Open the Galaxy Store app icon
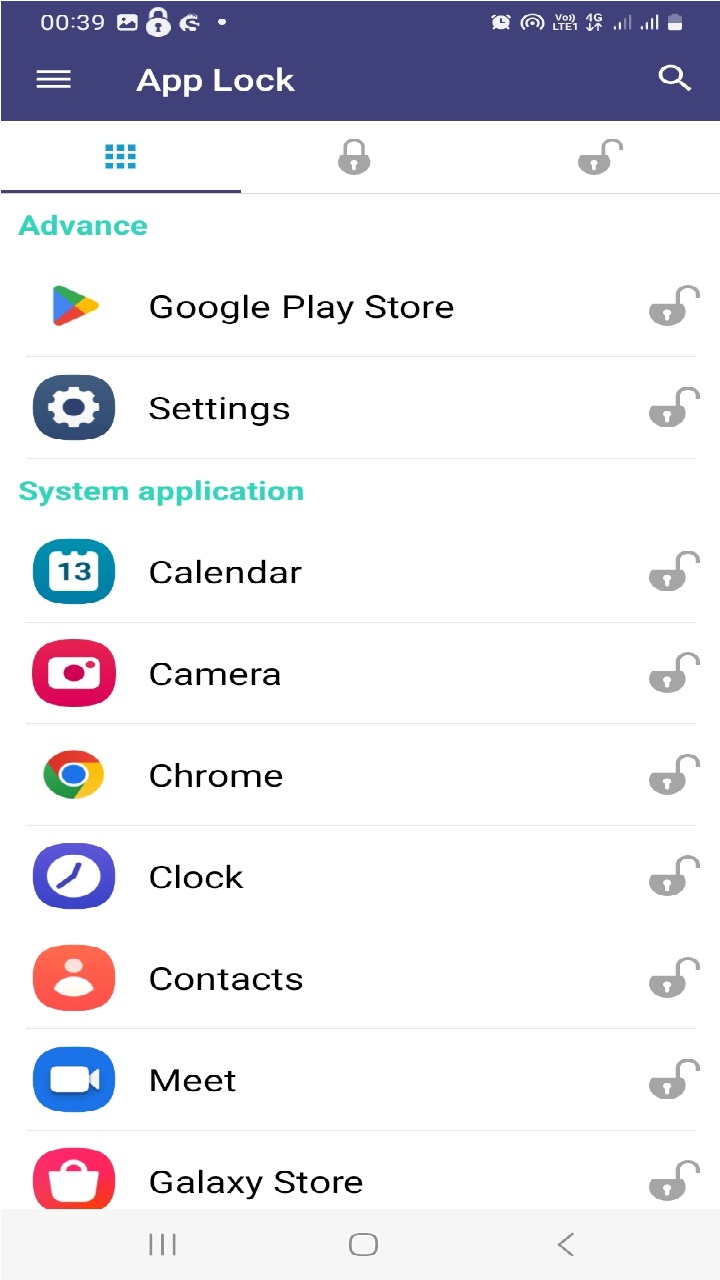The image size is (720, 1280). tap(73, 1181)
